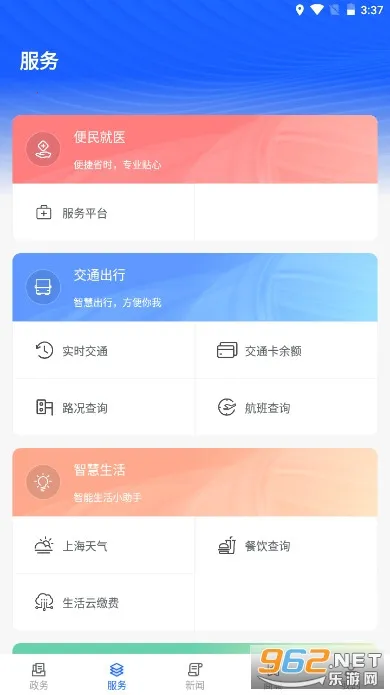Viewport: 390px width, 695px height.
Task: Open 服务平台 under 便民就医
Action: point(103,213)
